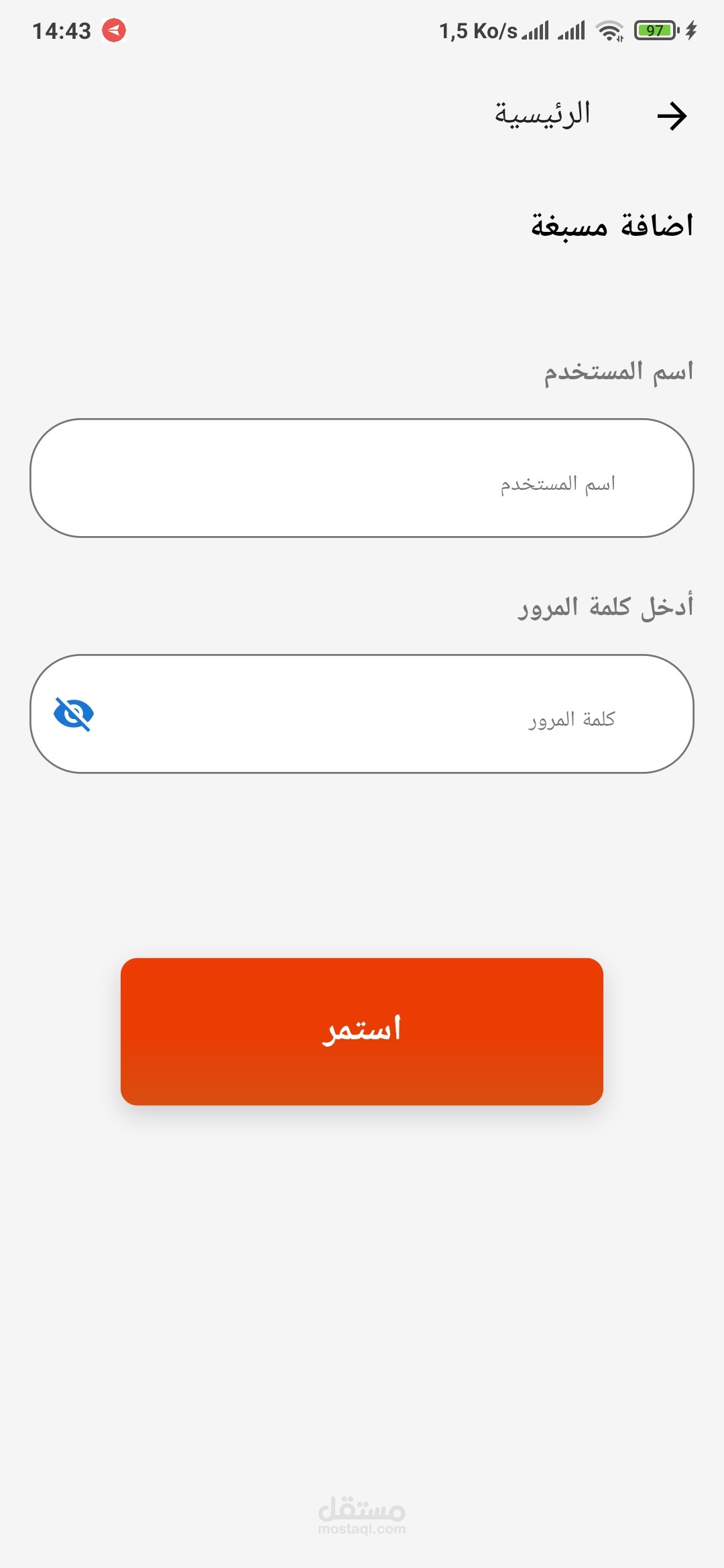This screenshot has height=1568, width=724.
Task: Focus the اسم المستخدم username field
Action: click(x=362, y=478)
